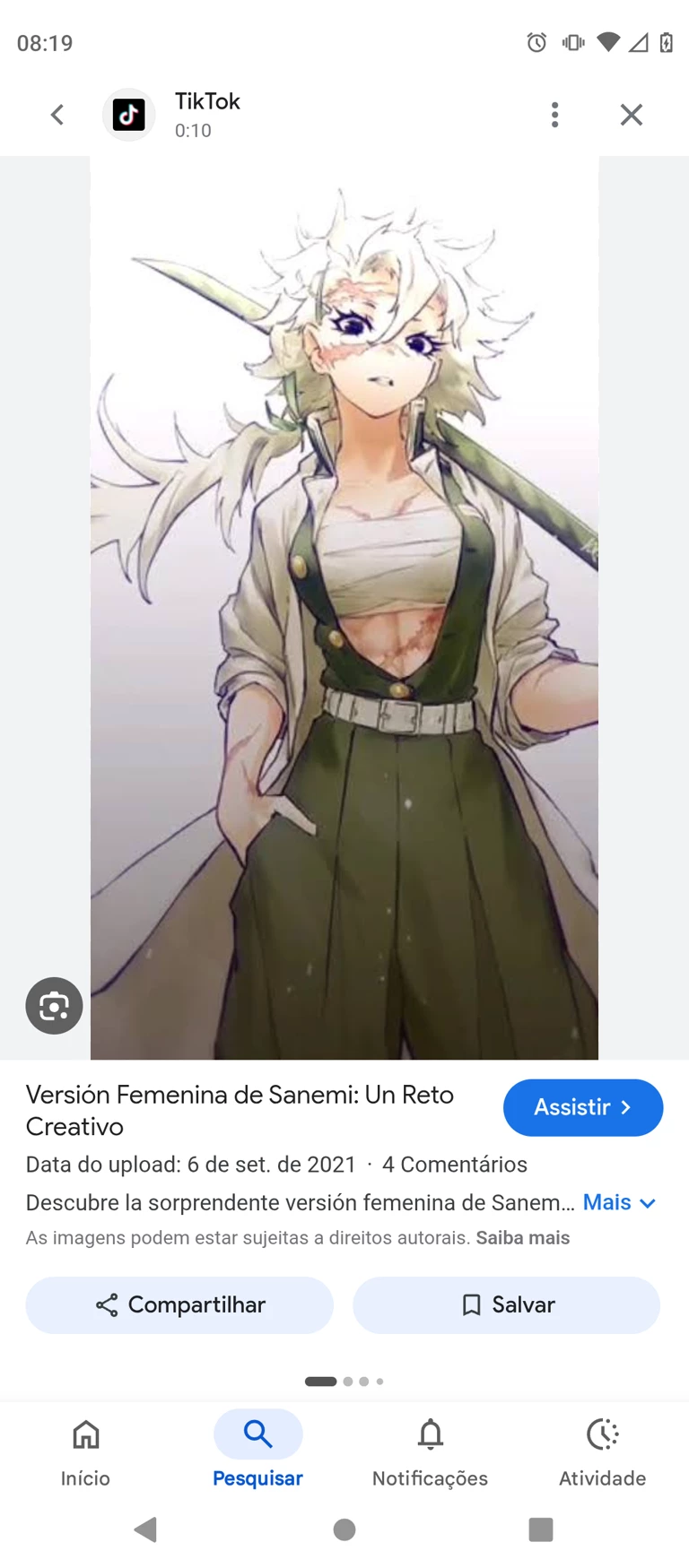Search the image with the Lens icon
This screenshot has width=689, height=1568.
pyautogui.click(x=54, y=1005)
